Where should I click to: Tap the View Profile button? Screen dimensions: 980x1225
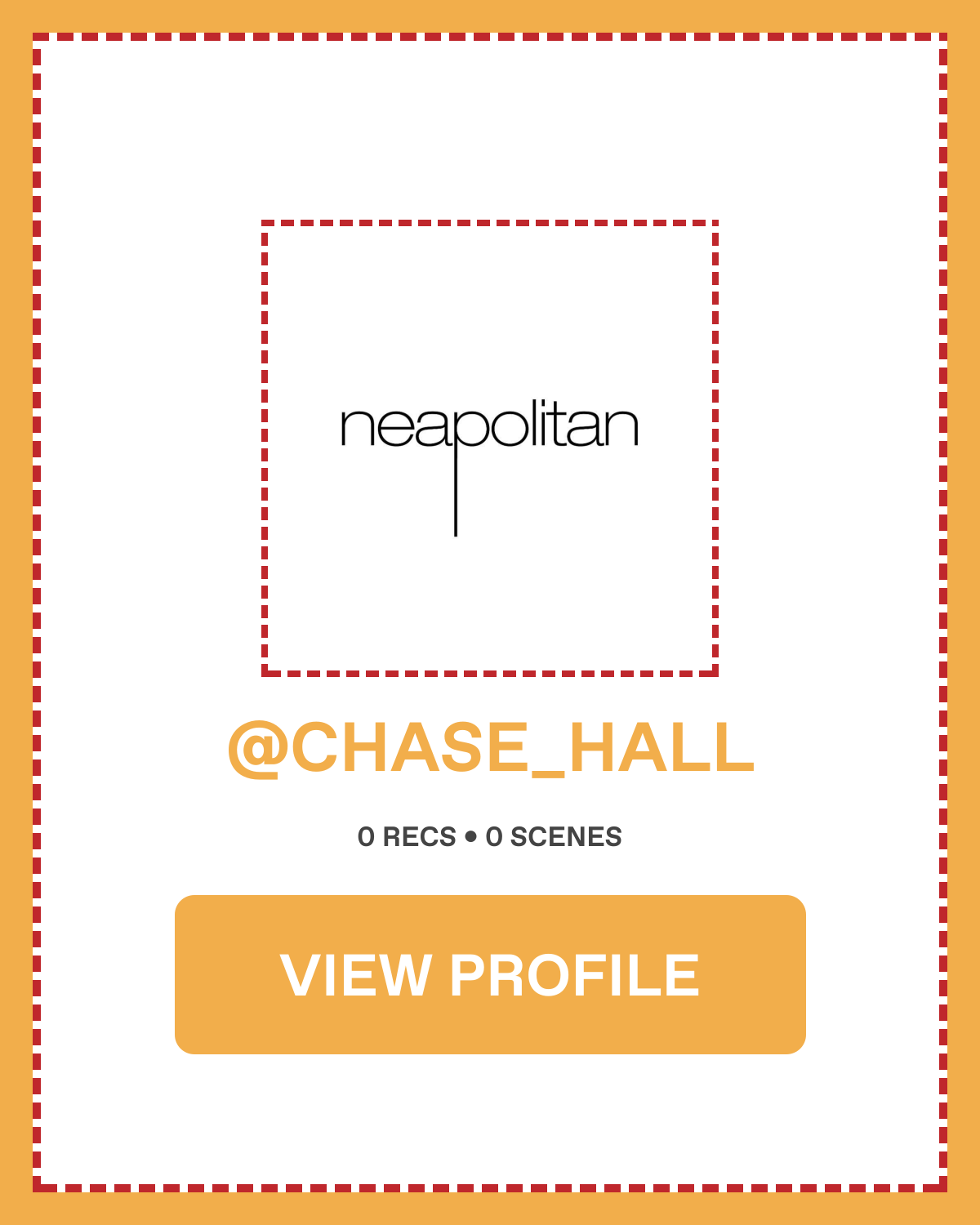[490, 974]
